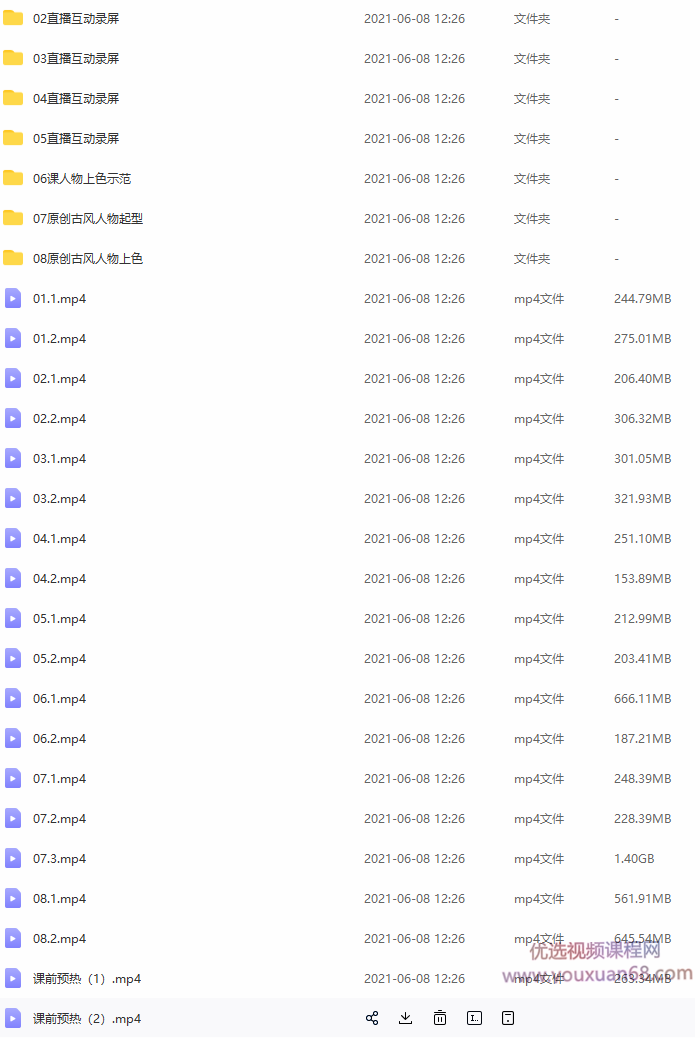Delete 课前预热（2）.mp4 with trash icon

tap(440, 1018)
